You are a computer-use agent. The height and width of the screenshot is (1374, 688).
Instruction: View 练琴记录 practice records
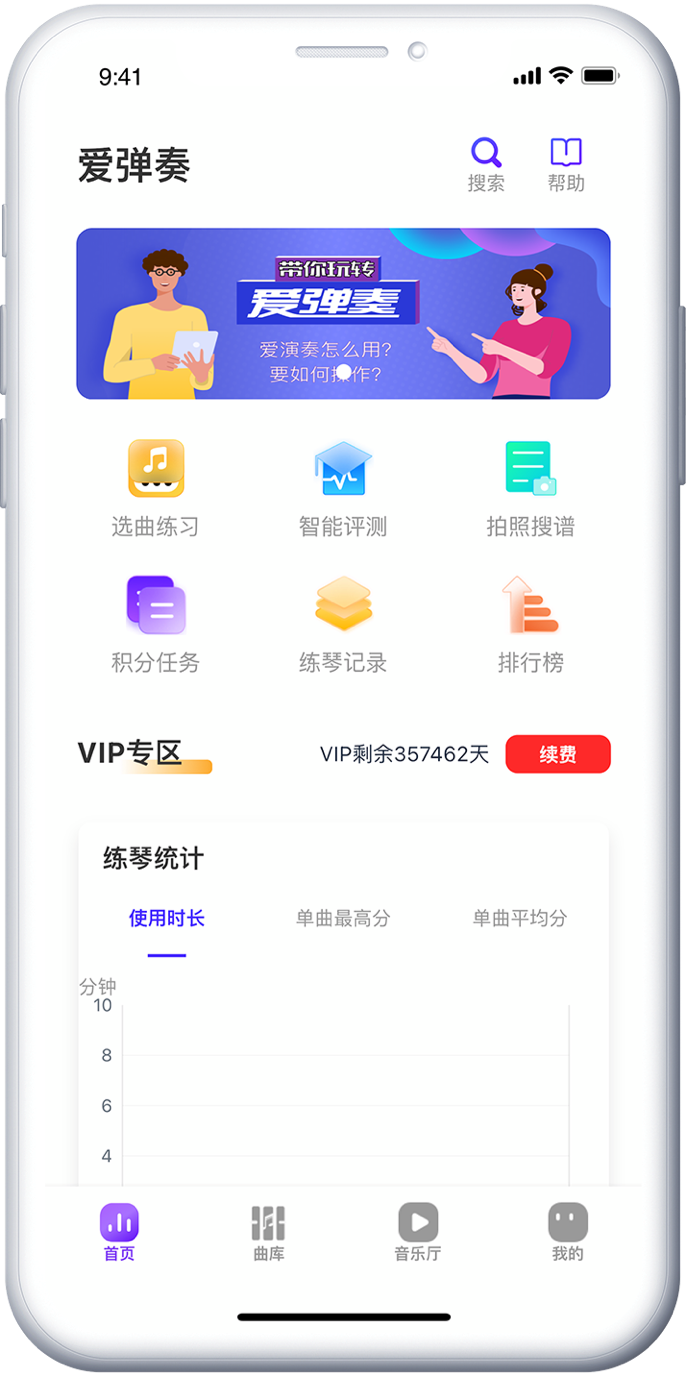point(343,623)
